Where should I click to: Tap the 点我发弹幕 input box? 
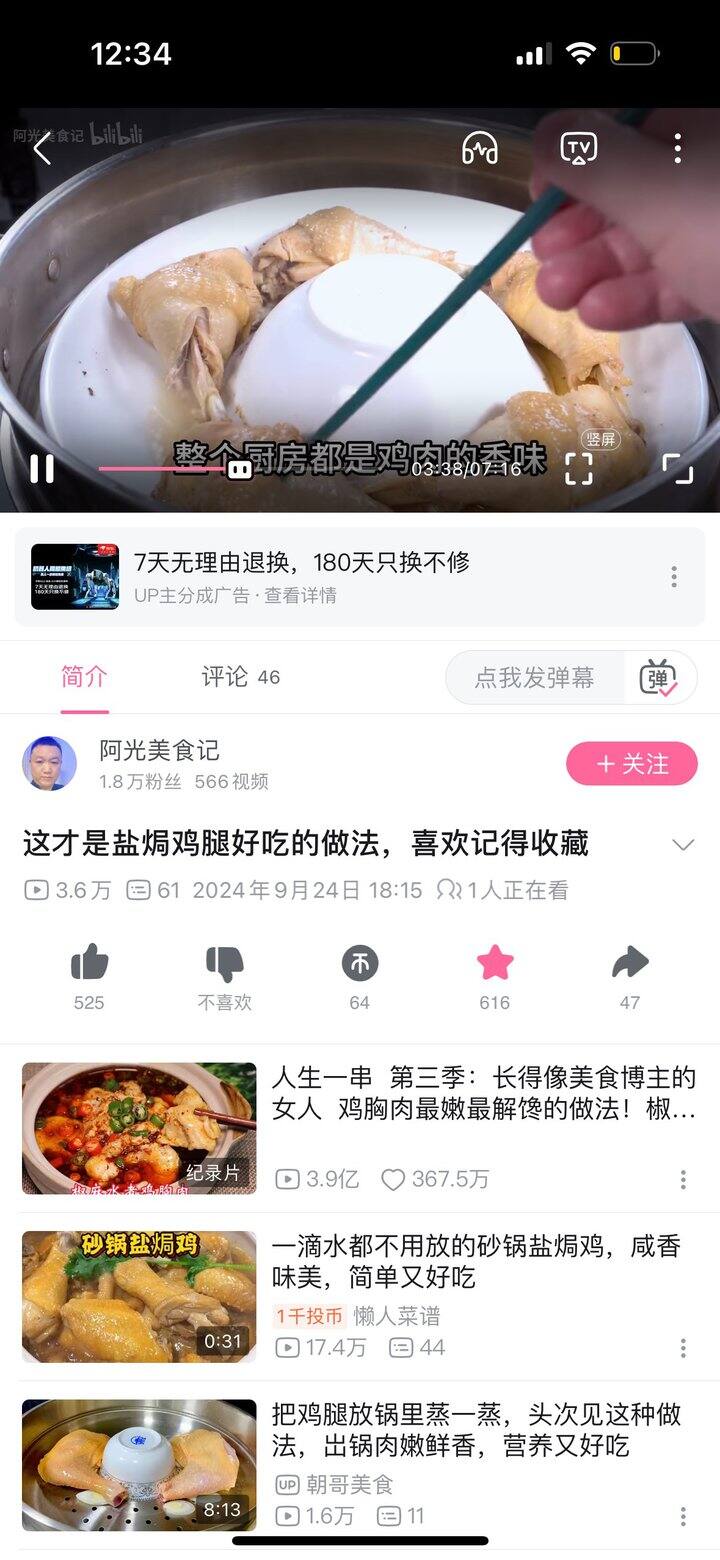click(x=534, y=678)
